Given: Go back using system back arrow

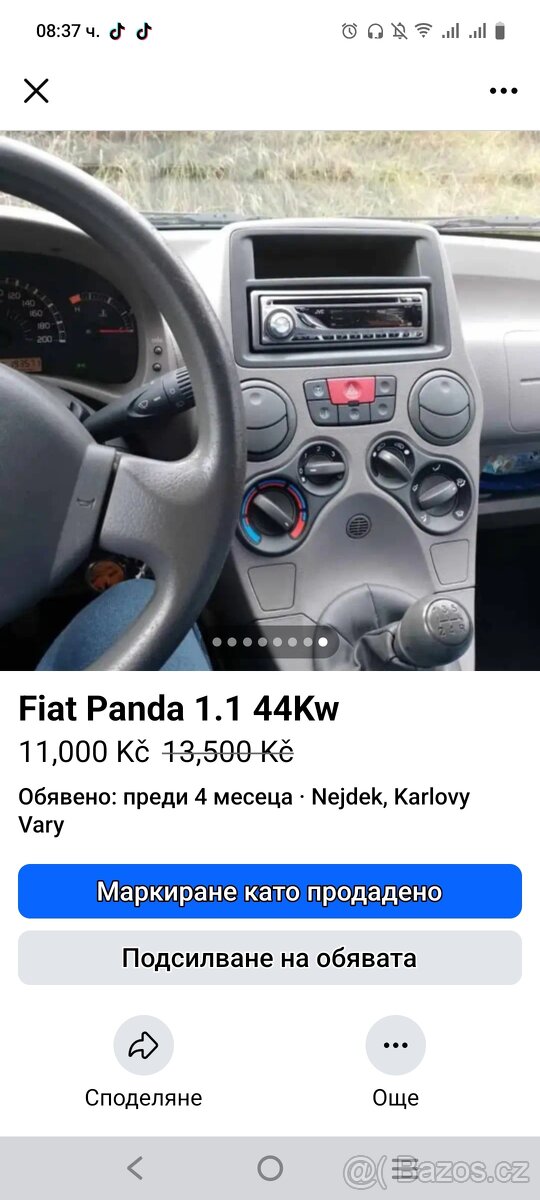Looking at the screenshot, I should tap(135, 1167).
